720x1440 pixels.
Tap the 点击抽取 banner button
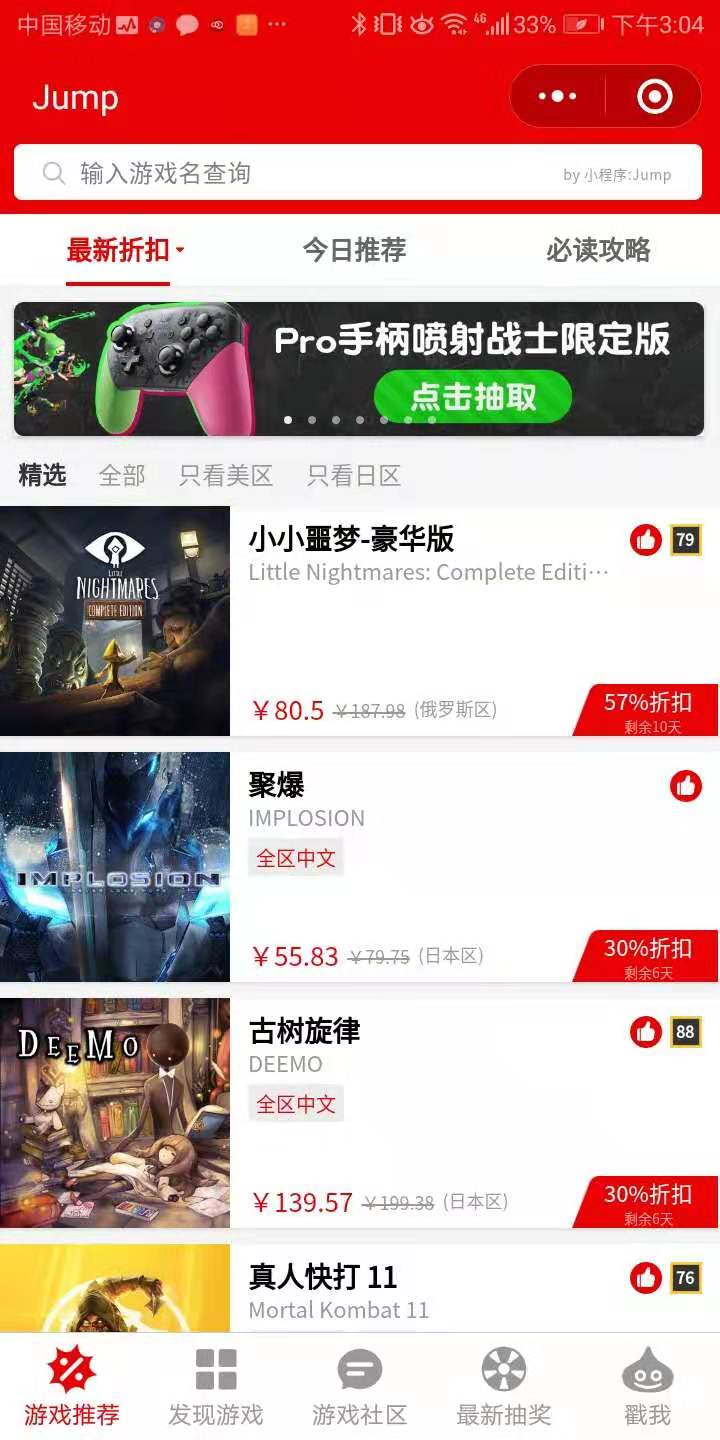pos(472,396)
